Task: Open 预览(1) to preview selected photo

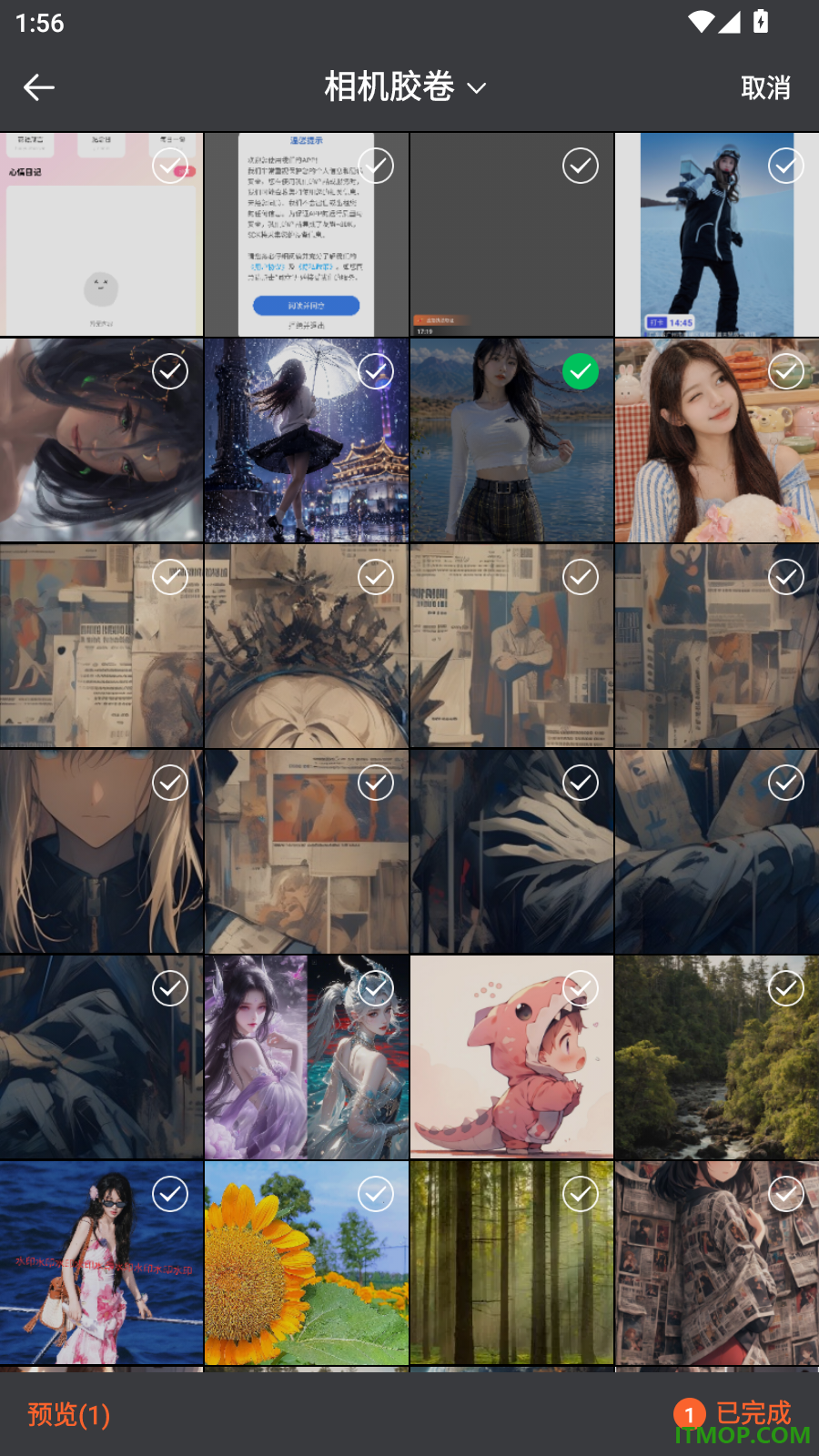Action: tap(69, 1414)
